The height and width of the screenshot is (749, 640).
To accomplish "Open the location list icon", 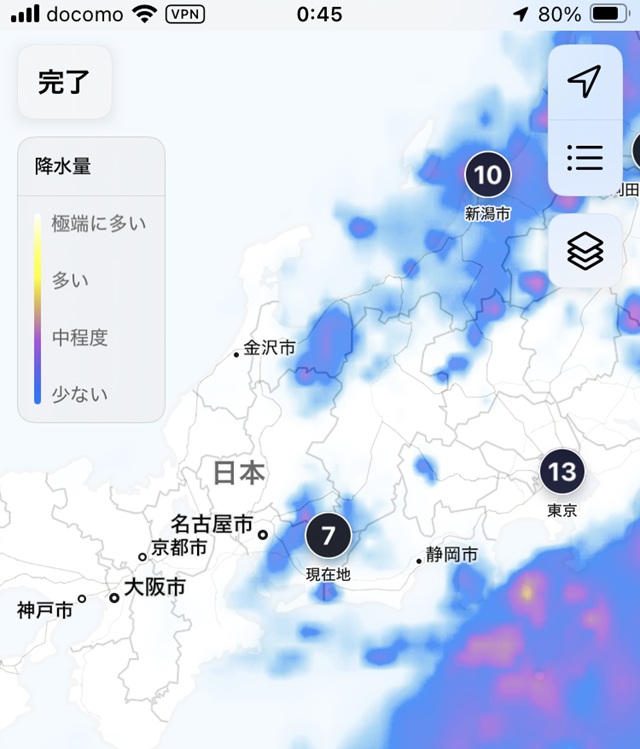I will tap(584, 157).
